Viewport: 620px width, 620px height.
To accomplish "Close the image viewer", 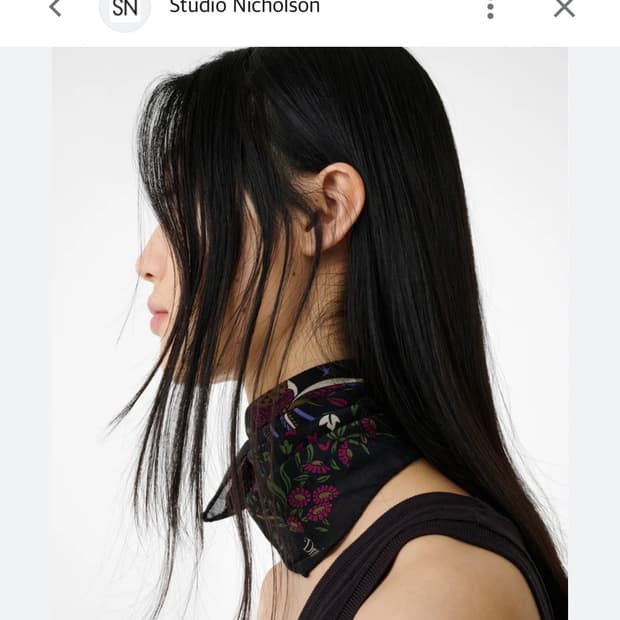I will tap(564, 9).
